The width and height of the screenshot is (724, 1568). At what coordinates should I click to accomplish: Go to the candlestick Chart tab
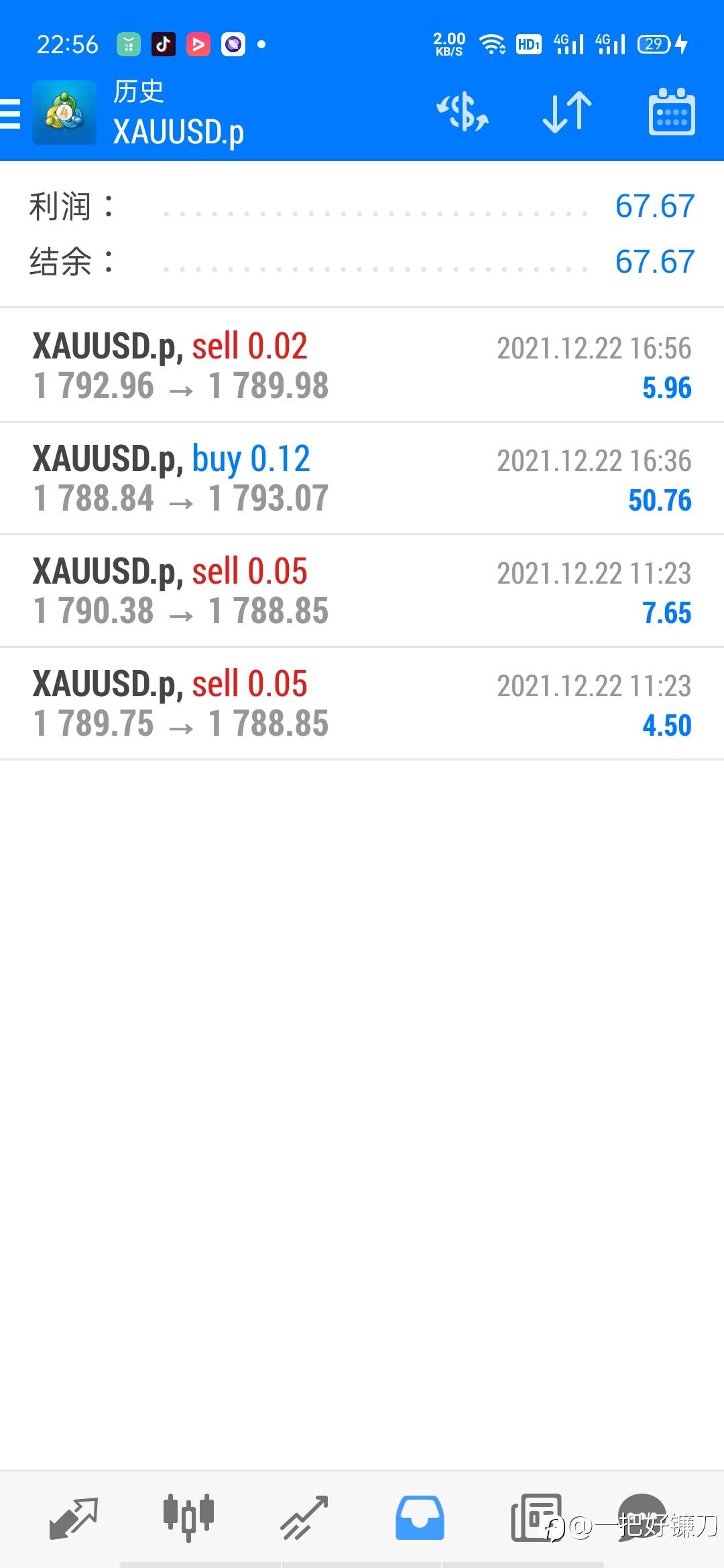[188, 1517]
